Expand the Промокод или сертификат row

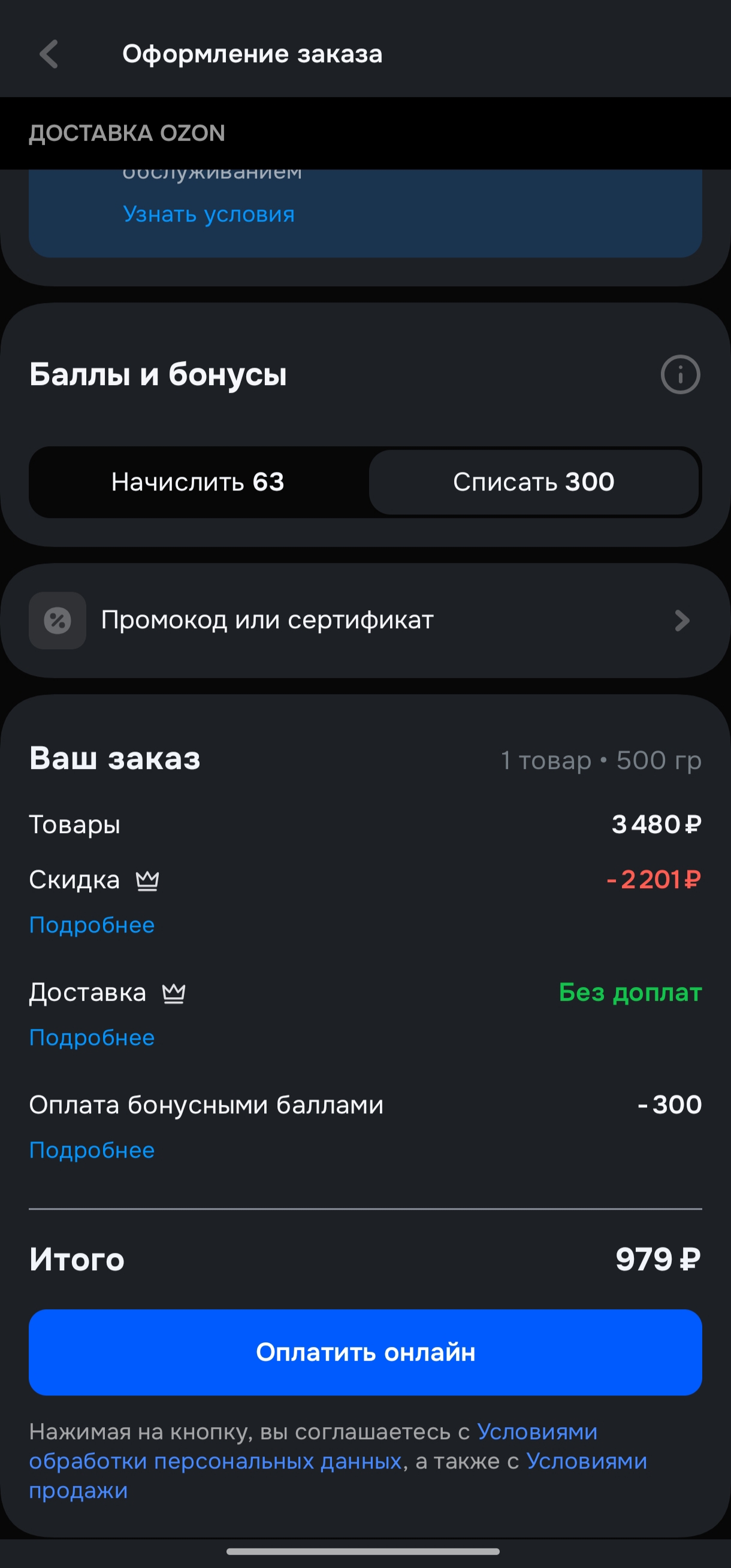[365, 620]
